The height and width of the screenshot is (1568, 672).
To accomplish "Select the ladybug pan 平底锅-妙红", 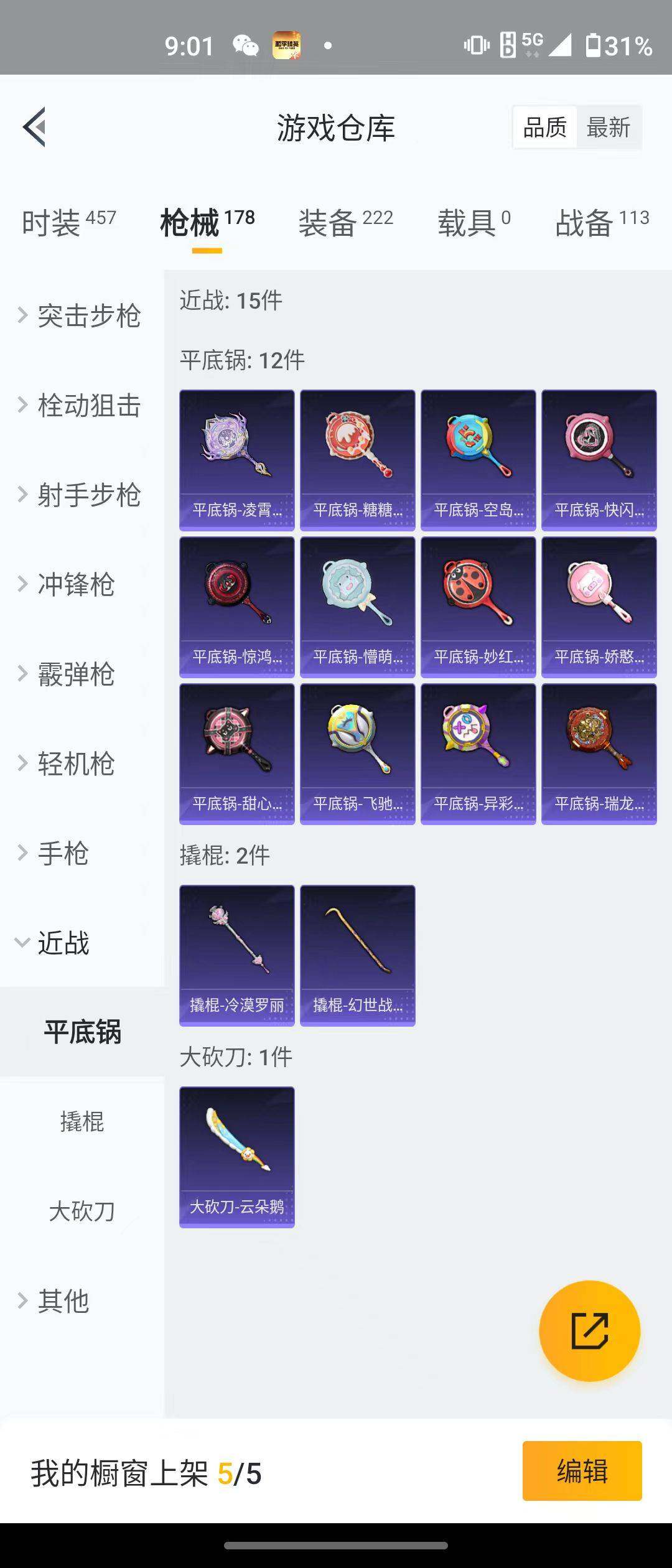I will pos(478,607).
